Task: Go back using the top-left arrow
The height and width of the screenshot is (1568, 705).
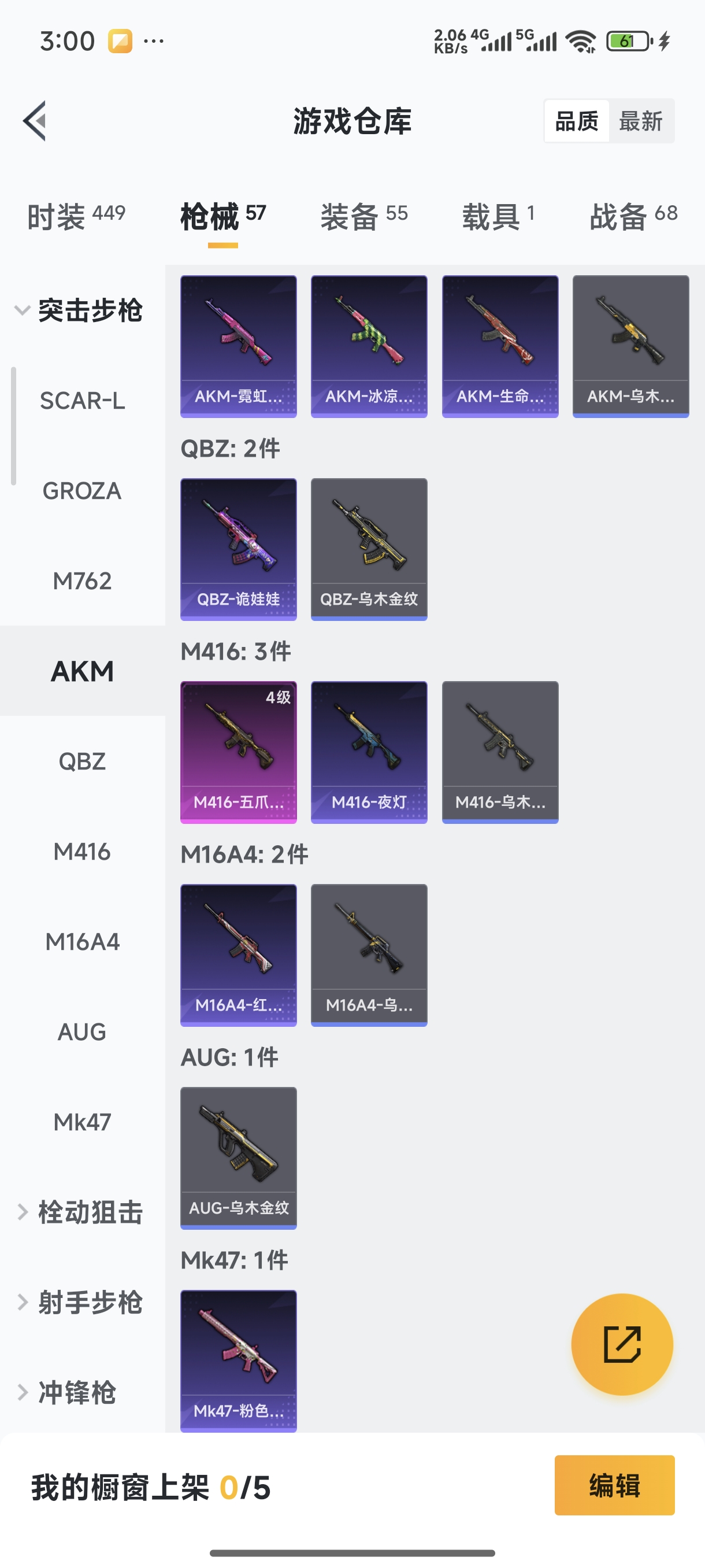Action: pyautogui.click(x=35, y=120)
